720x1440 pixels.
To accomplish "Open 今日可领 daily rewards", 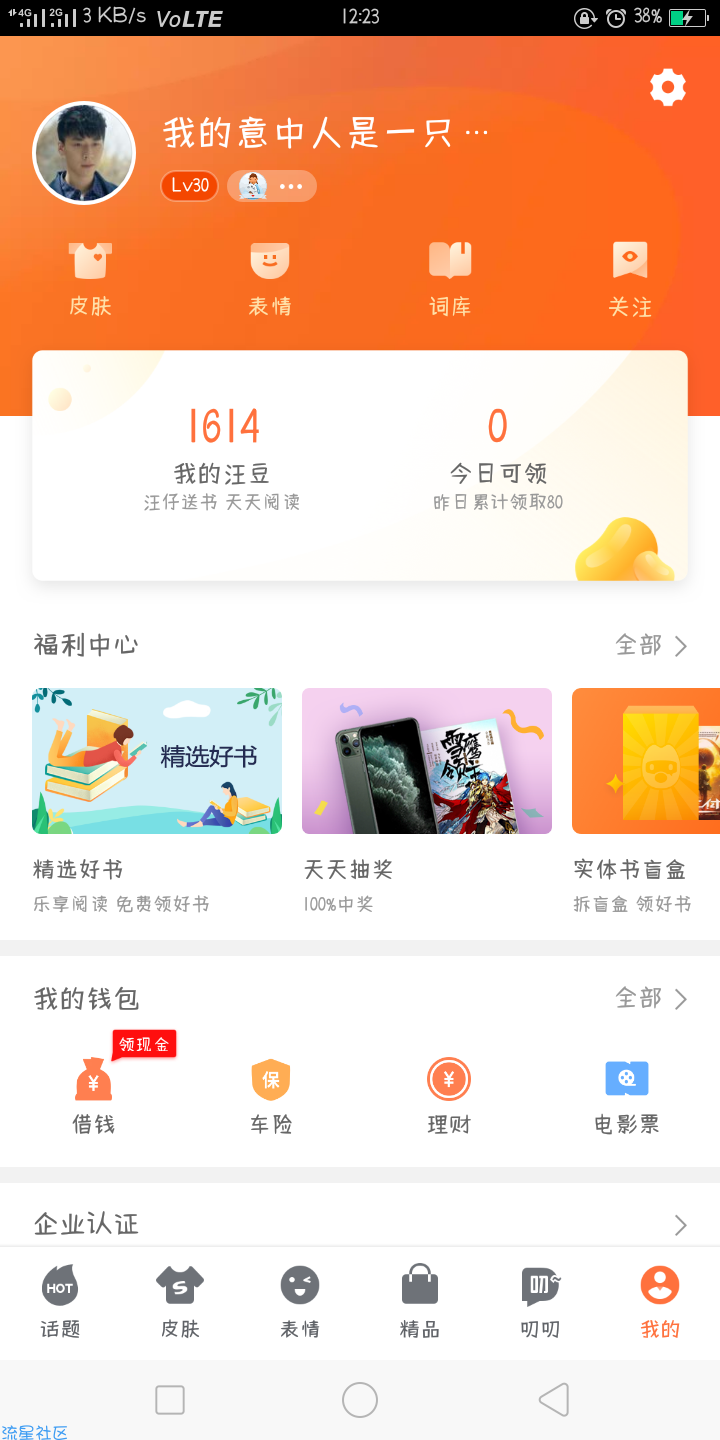I will click(x=498, y=459).
